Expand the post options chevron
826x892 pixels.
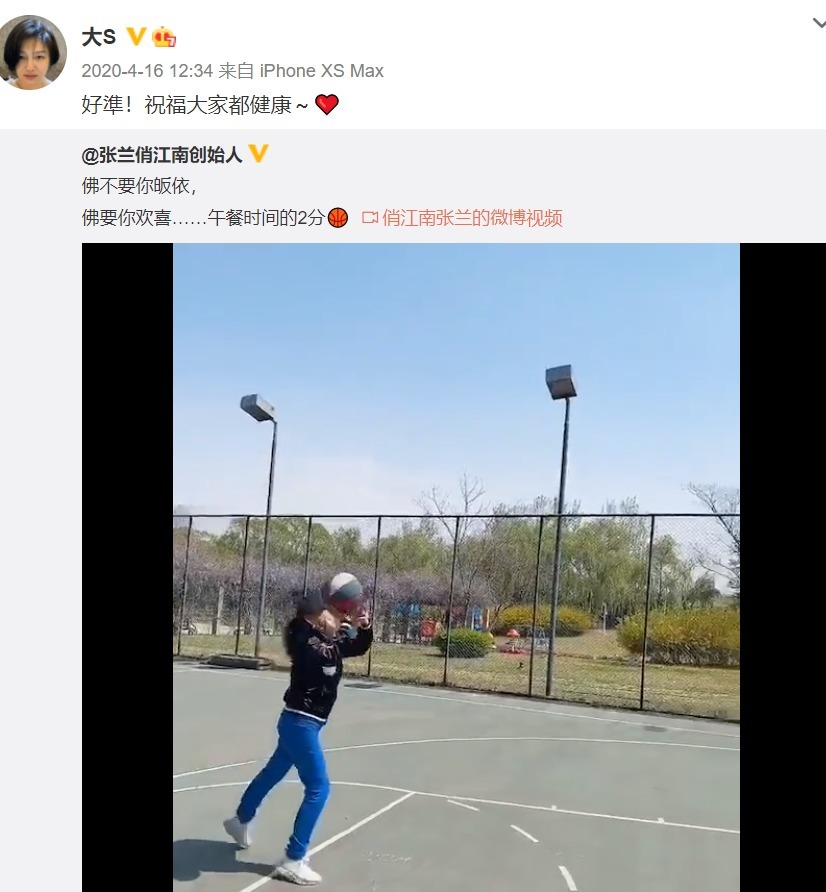click(817, 22)
